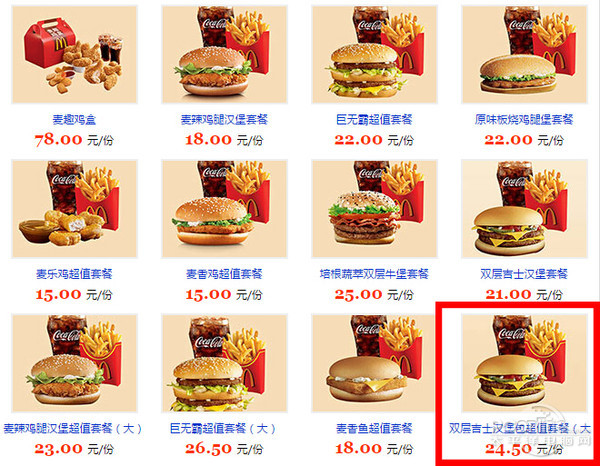
Task: Select 双层吉士汉堡超值套餐(大) priced 24.50
Action: tap(517, 428)
